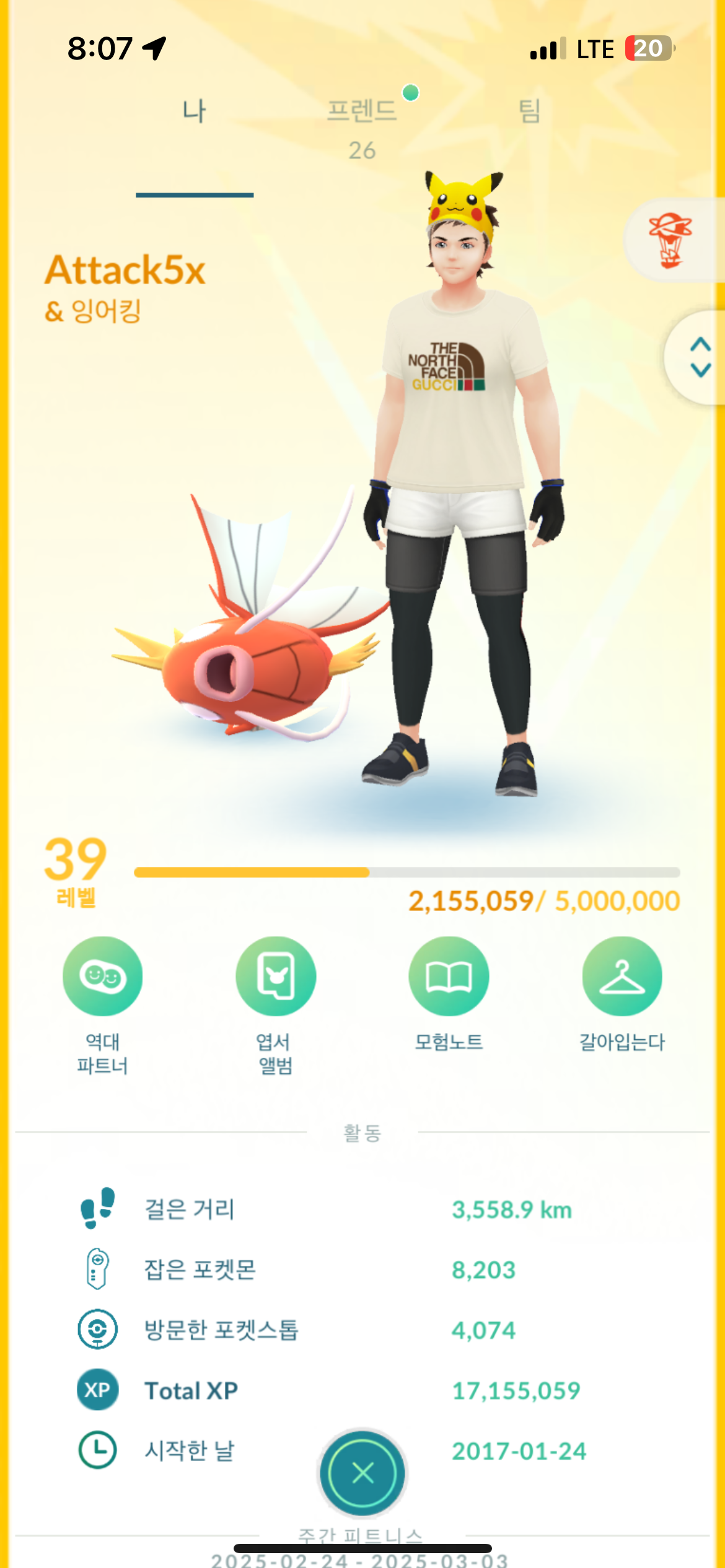Tap the up-down arrows toggle button

pyautogui.click(x=700, y=357)
